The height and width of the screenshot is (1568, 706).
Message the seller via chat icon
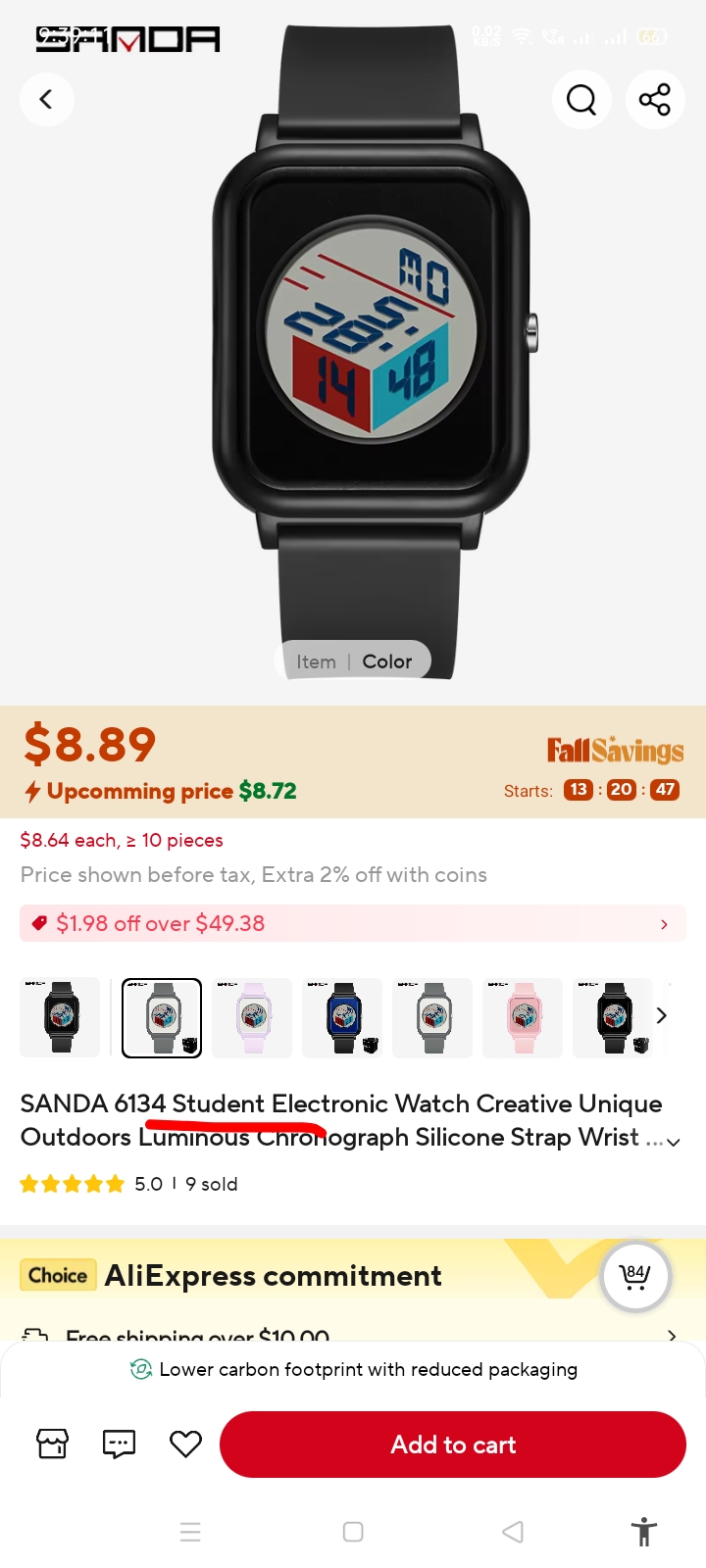[x=119, y=1444]
